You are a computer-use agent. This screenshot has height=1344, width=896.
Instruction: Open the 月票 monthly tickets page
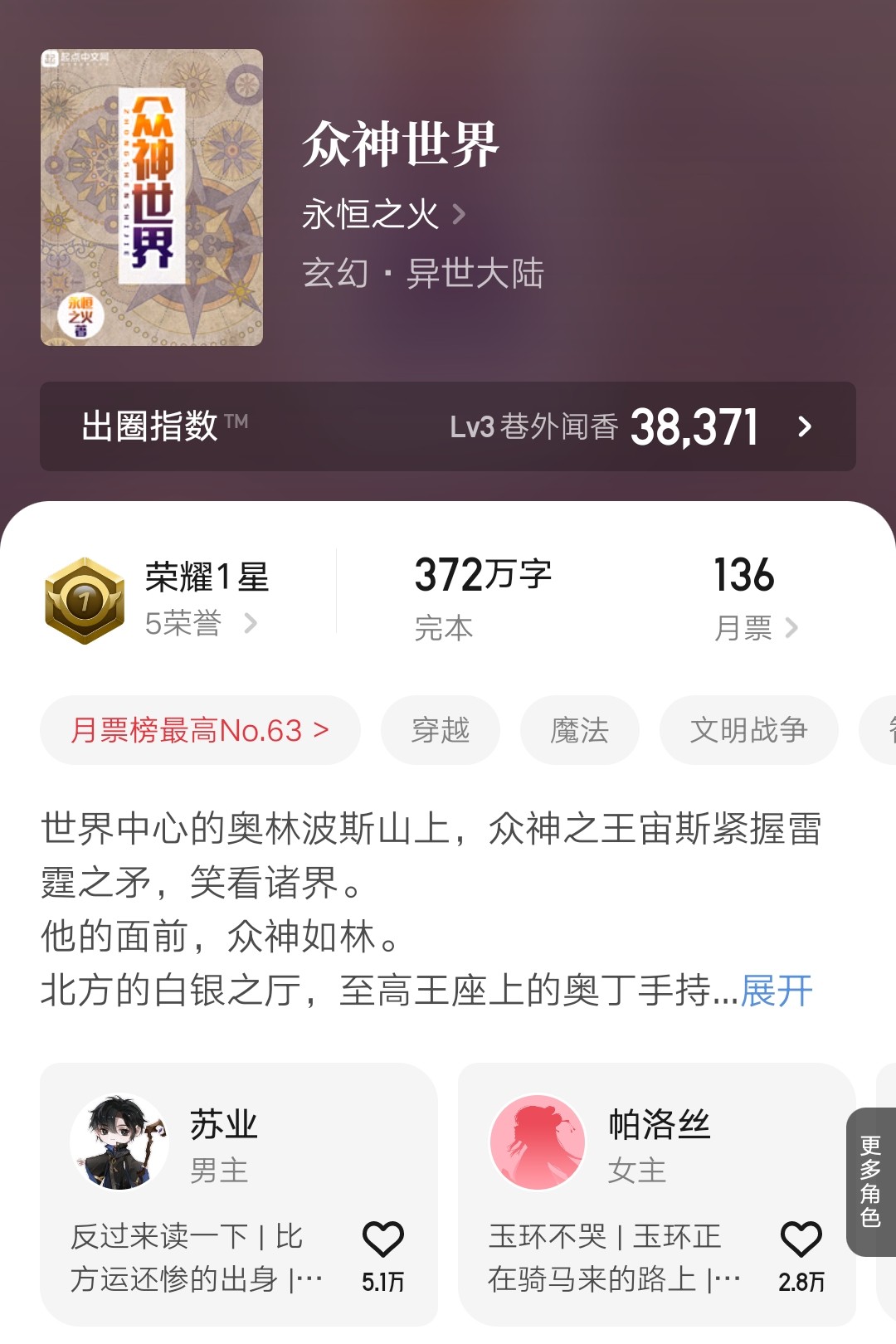pos(755,628)
